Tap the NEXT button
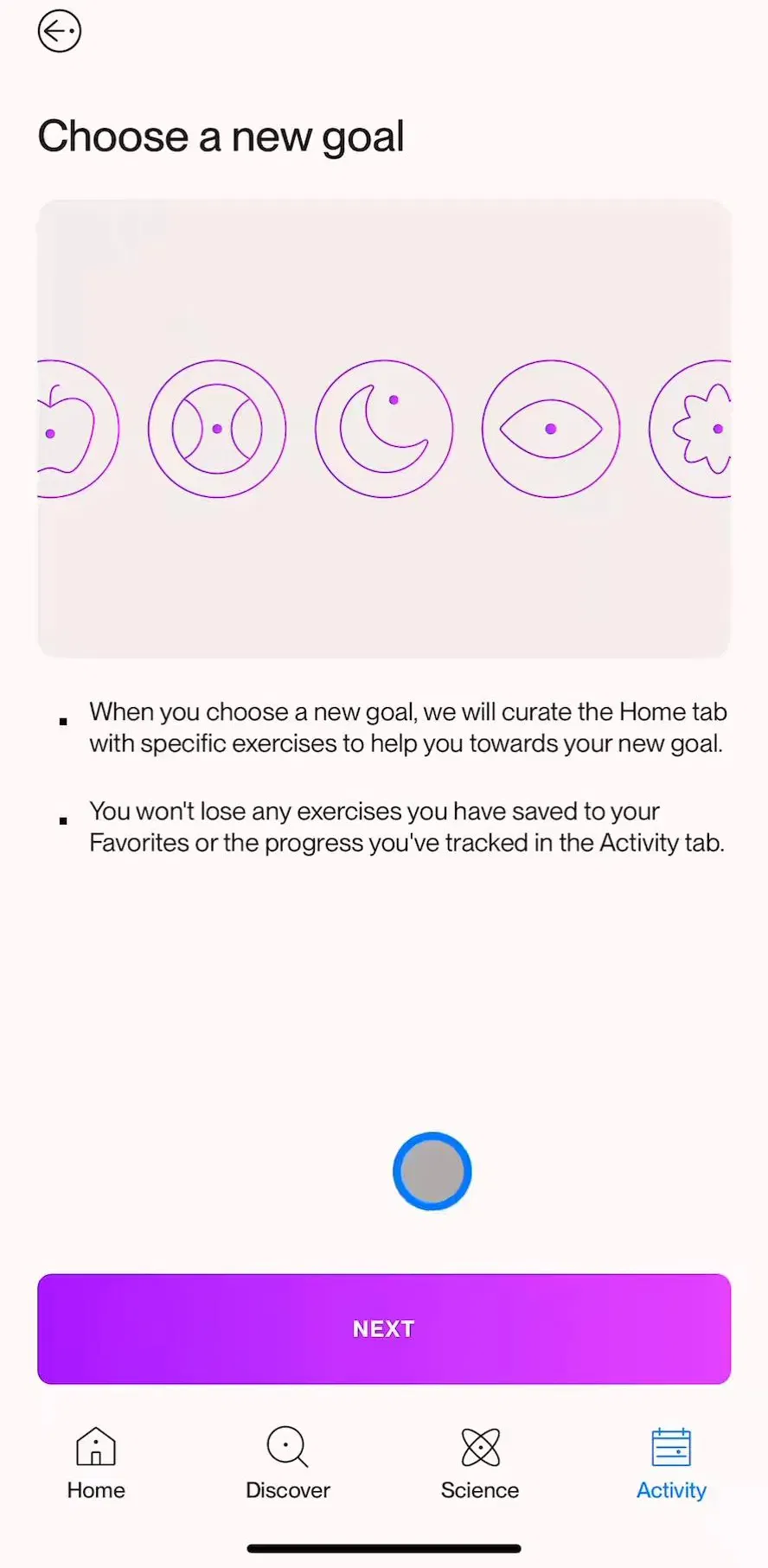768x1568 pixels. (384, 1329)
